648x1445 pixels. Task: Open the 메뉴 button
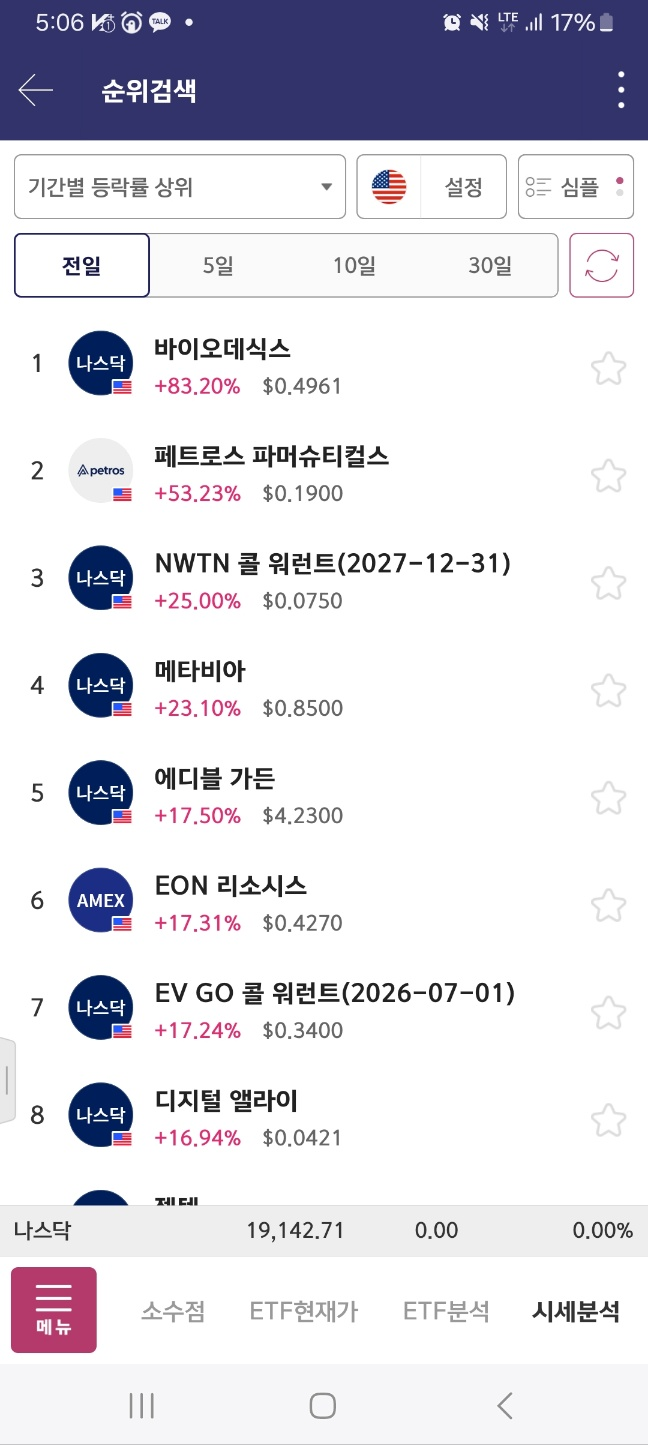[54, 1310]
